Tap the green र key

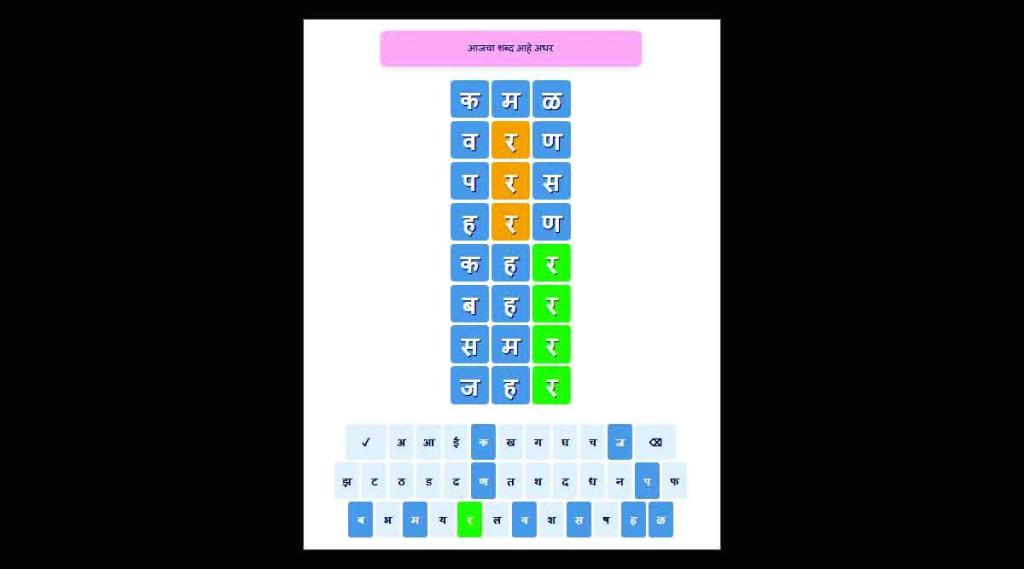tap(469, 520)
